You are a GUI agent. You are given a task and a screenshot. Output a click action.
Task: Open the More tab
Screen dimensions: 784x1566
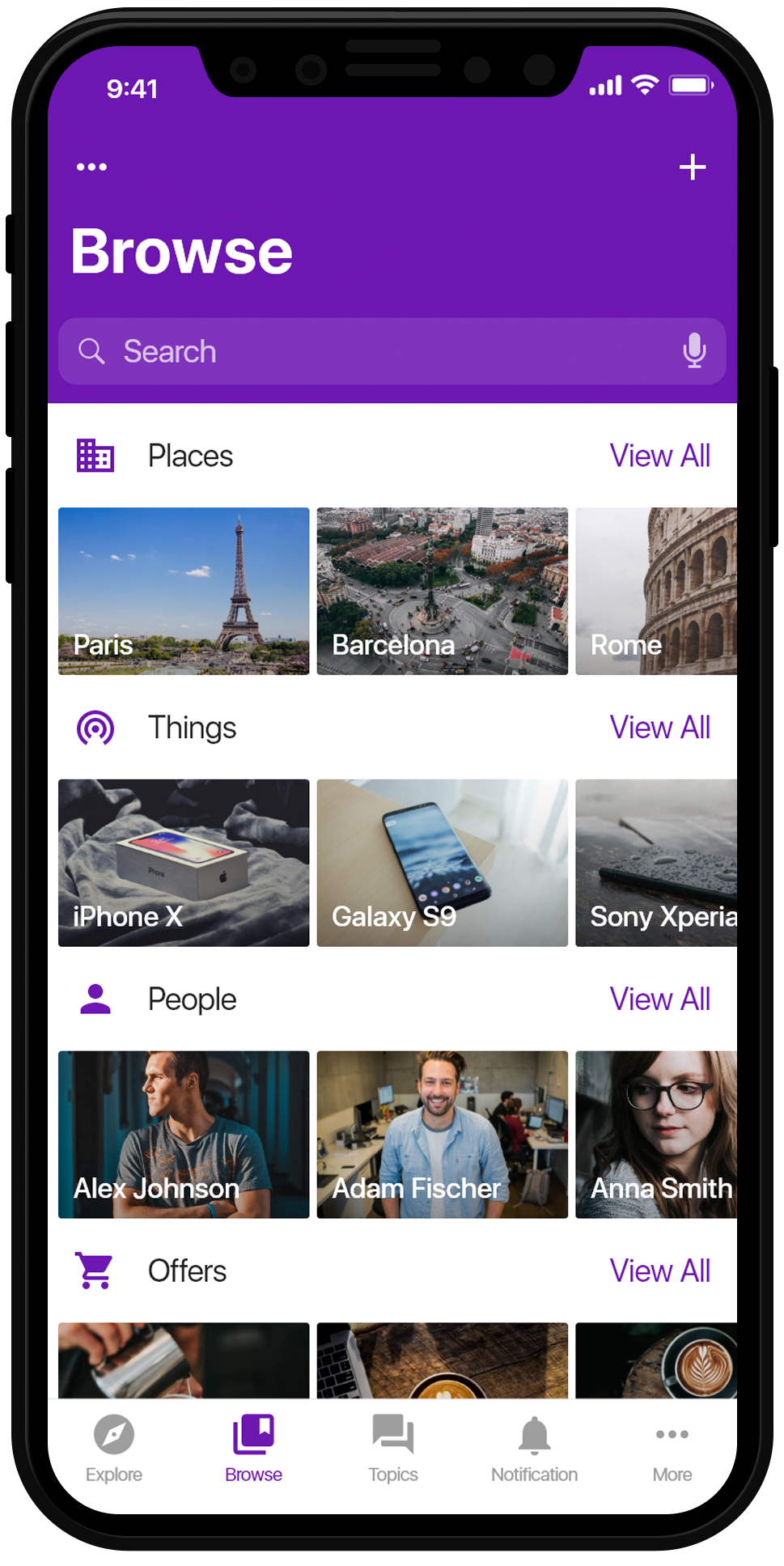672,1447
